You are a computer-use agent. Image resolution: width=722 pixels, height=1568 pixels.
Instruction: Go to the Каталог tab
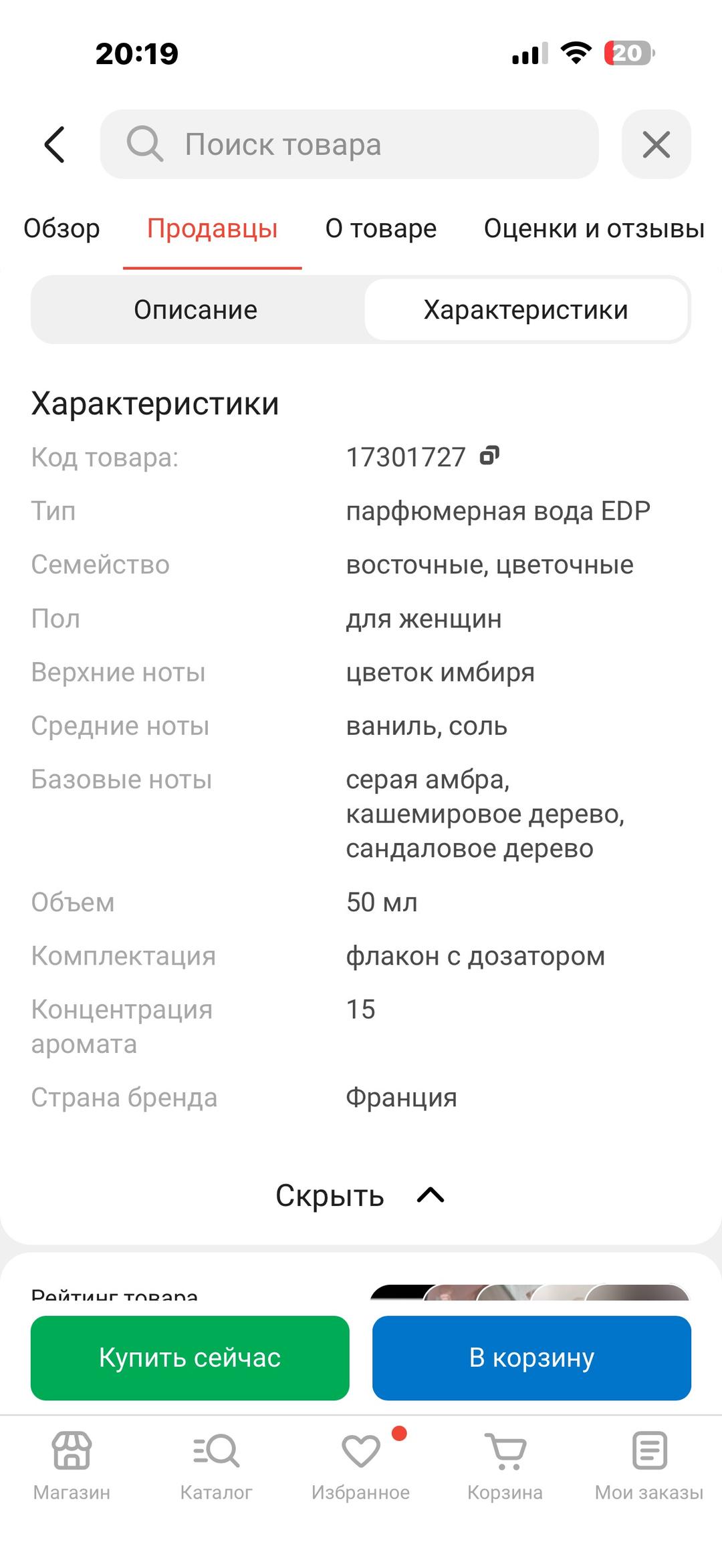[x=217, y=1466]
